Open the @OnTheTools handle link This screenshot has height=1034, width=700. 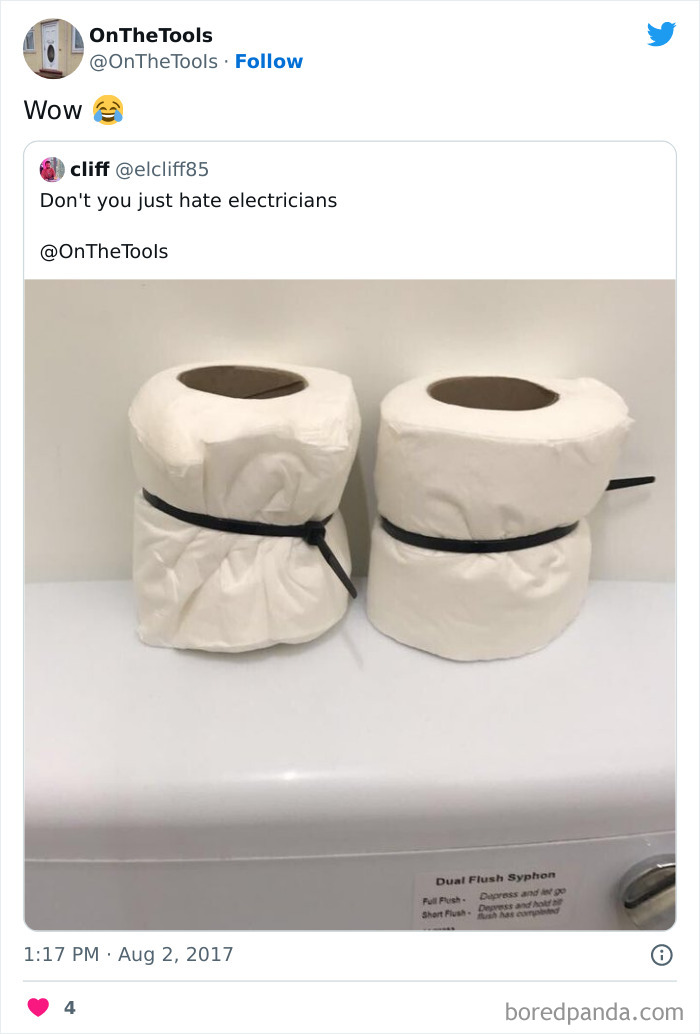[x=153, y=61]
